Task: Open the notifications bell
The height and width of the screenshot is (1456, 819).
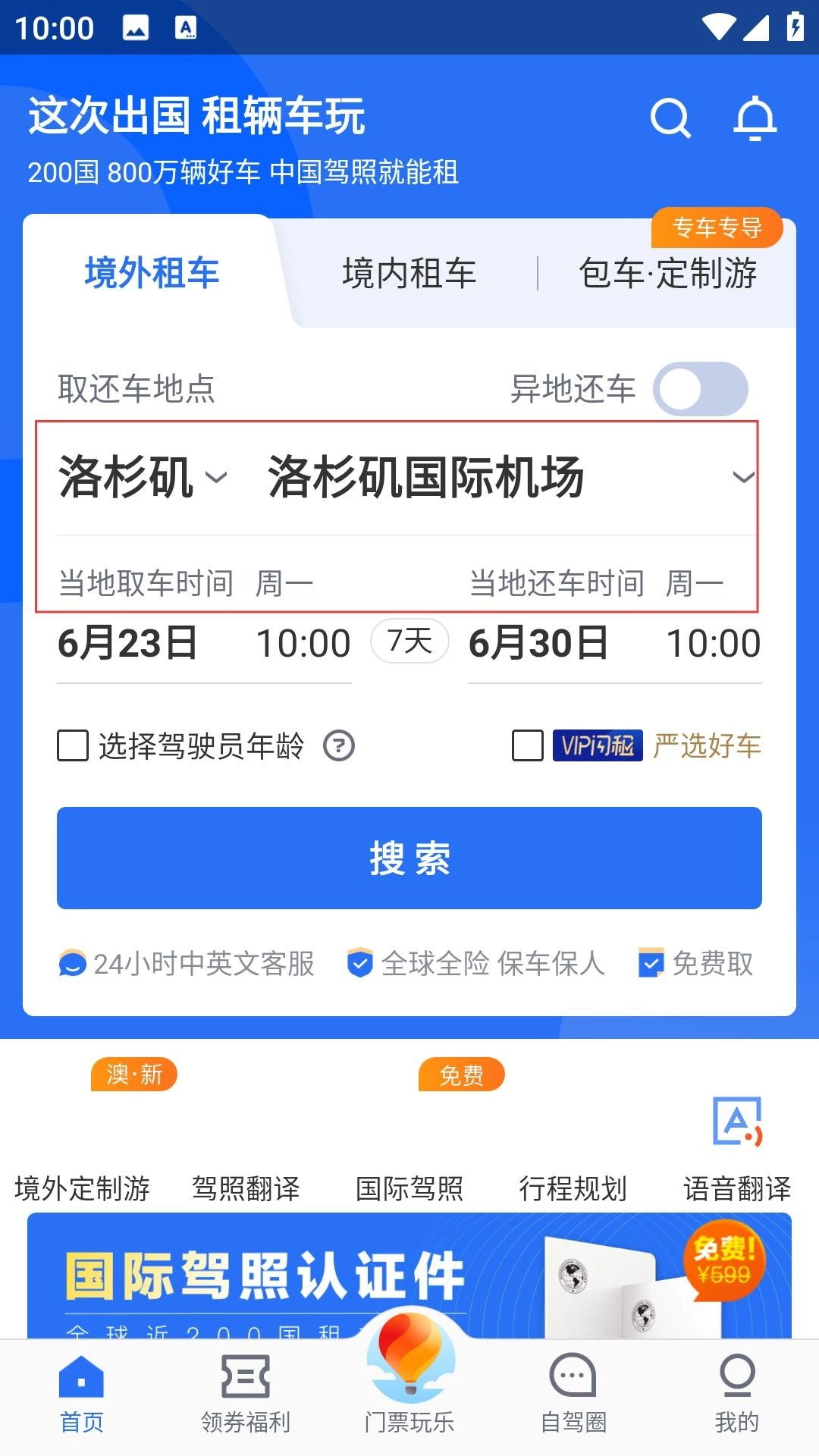Action: (x=755, y=118)
